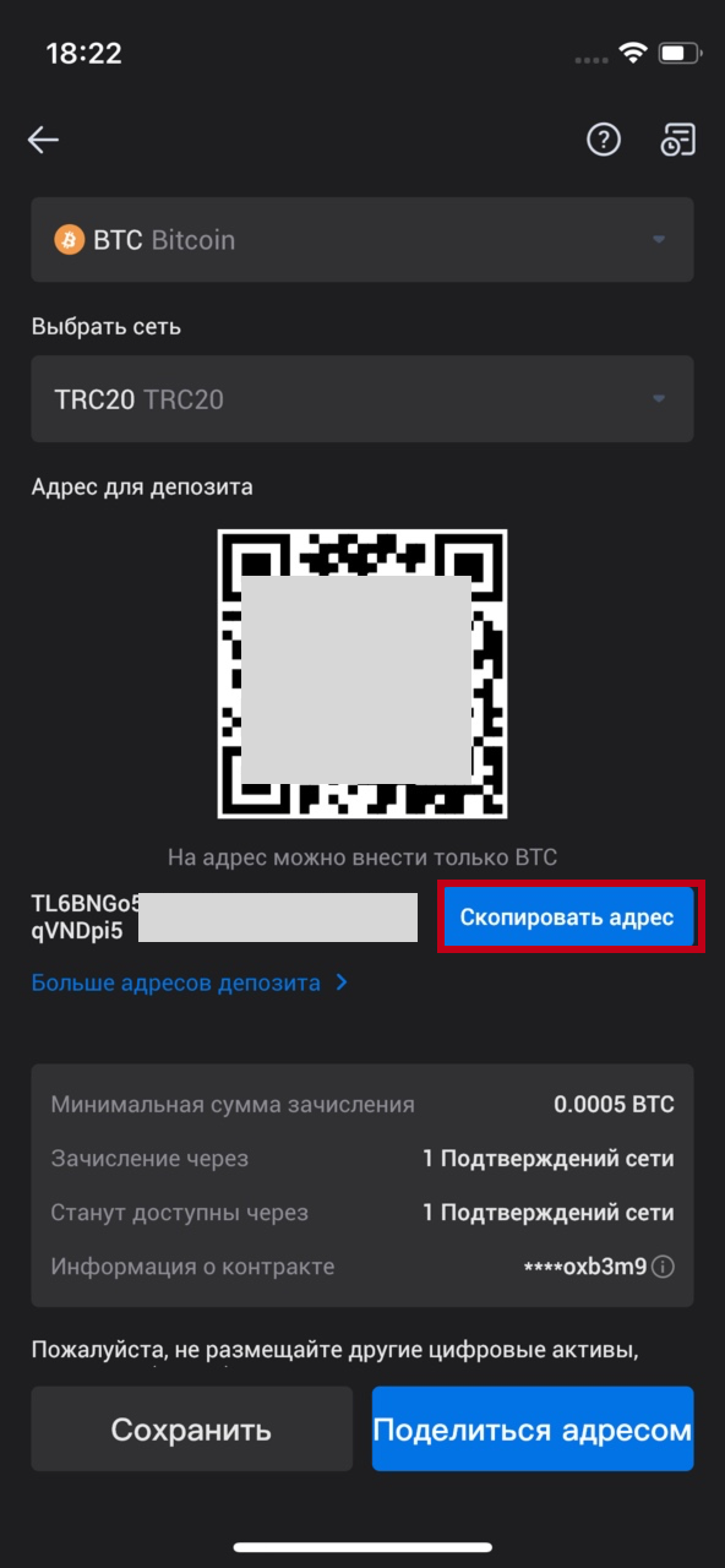The width and height of the screenshot is (725, 1568).
Task: Open the help question mark icon
Action: tap(603, 140)
